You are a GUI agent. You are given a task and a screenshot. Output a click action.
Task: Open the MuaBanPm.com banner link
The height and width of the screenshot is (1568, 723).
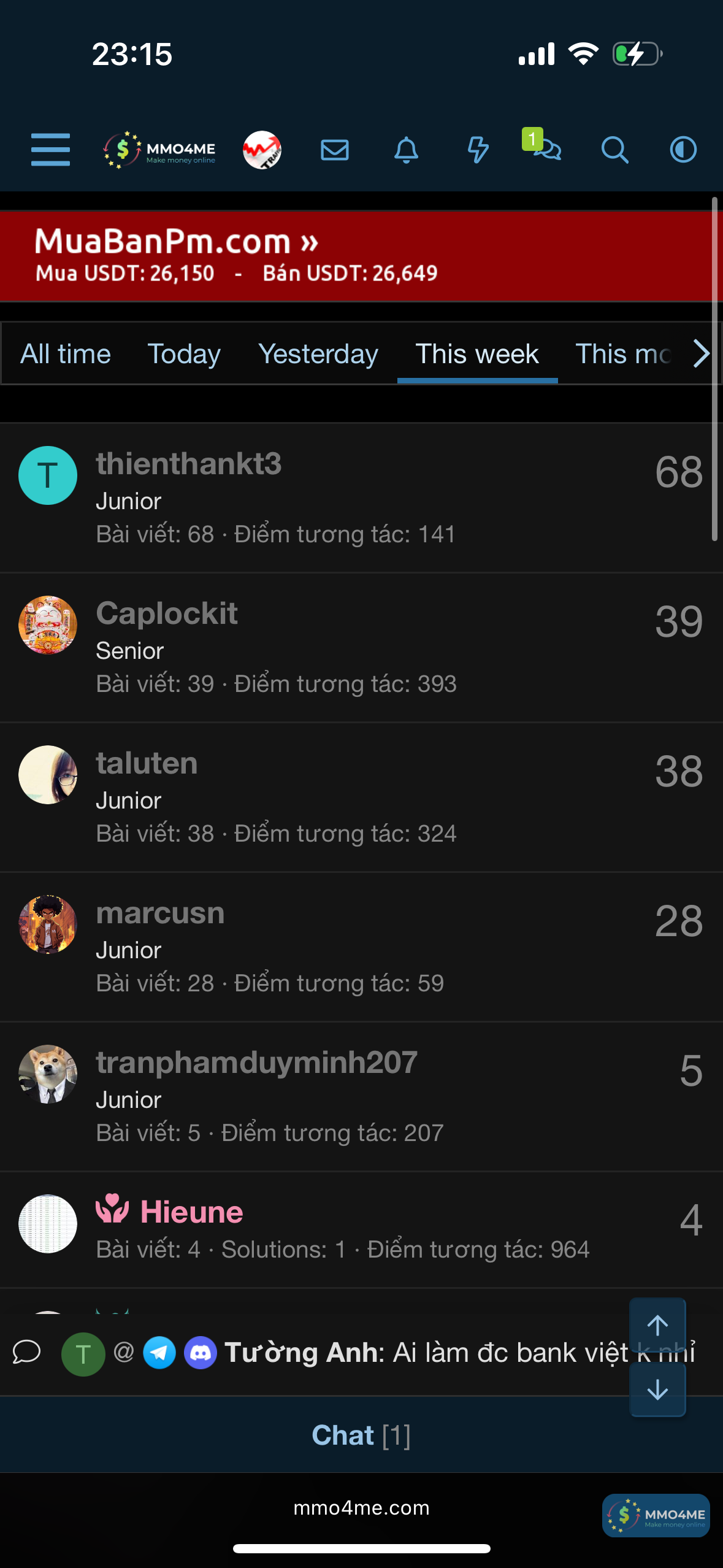pyautogui.click(x=177, y=242)
